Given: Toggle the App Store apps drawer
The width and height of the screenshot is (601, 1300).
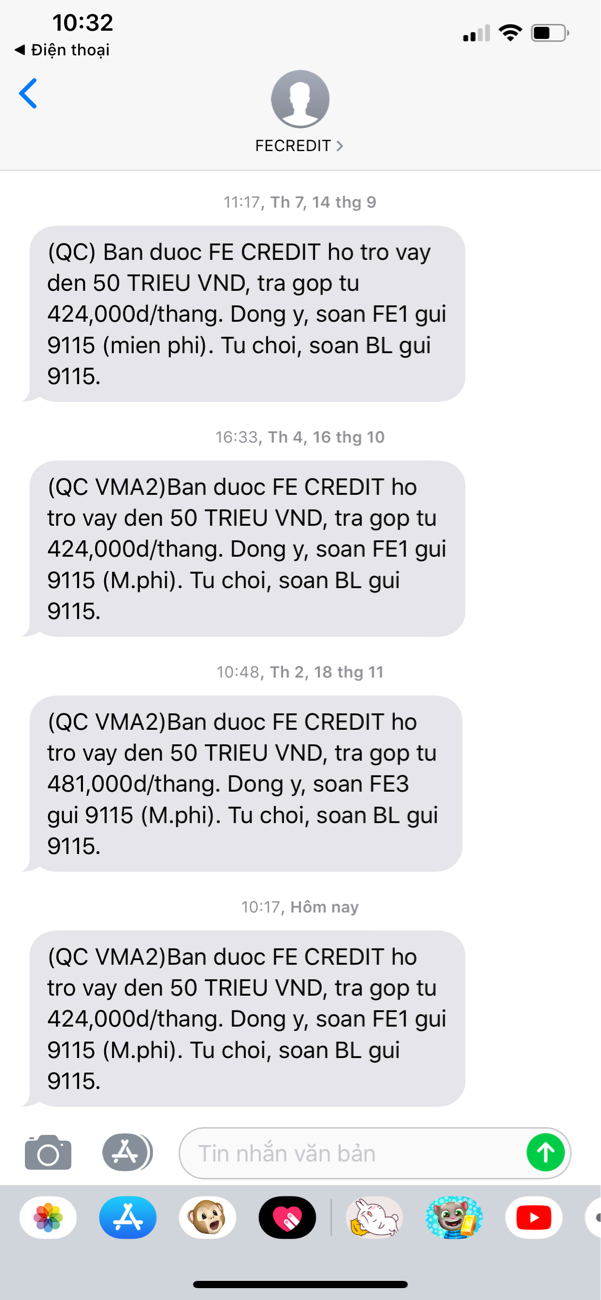Looking at the screenshot, I should [127, 1152].
